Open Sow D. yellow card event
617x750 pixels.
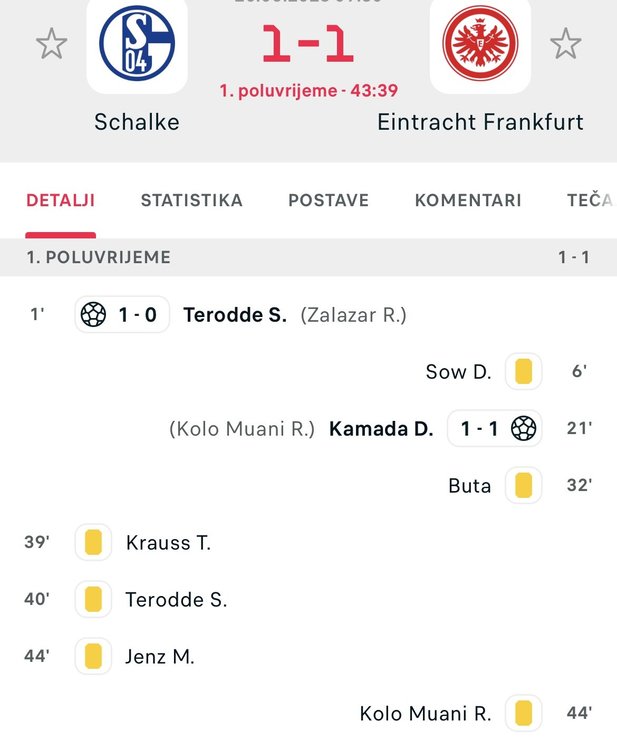pos(459,372)
